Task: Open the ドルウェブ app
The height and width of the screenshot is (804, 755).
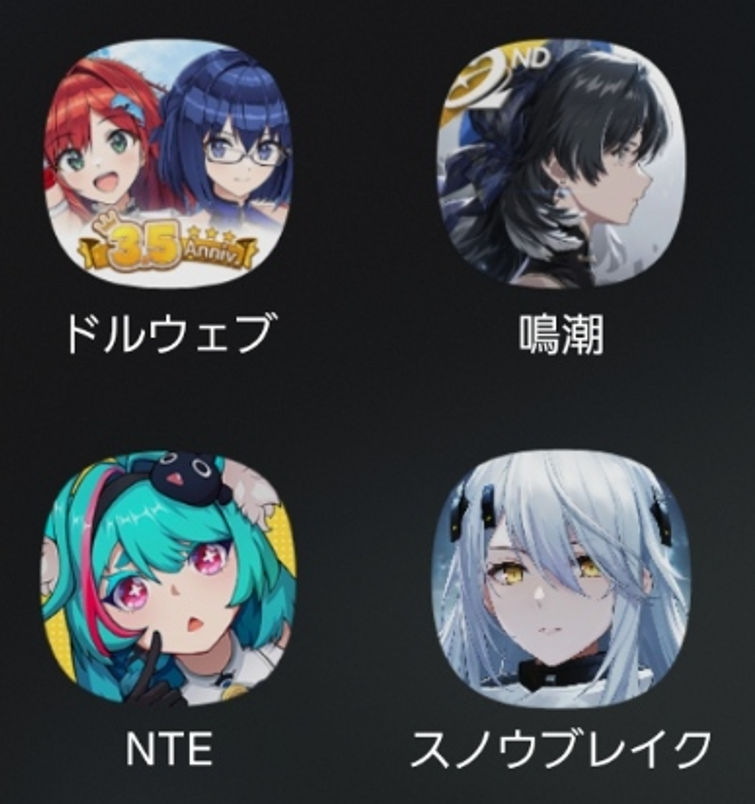Action: [x=168, y=163]
